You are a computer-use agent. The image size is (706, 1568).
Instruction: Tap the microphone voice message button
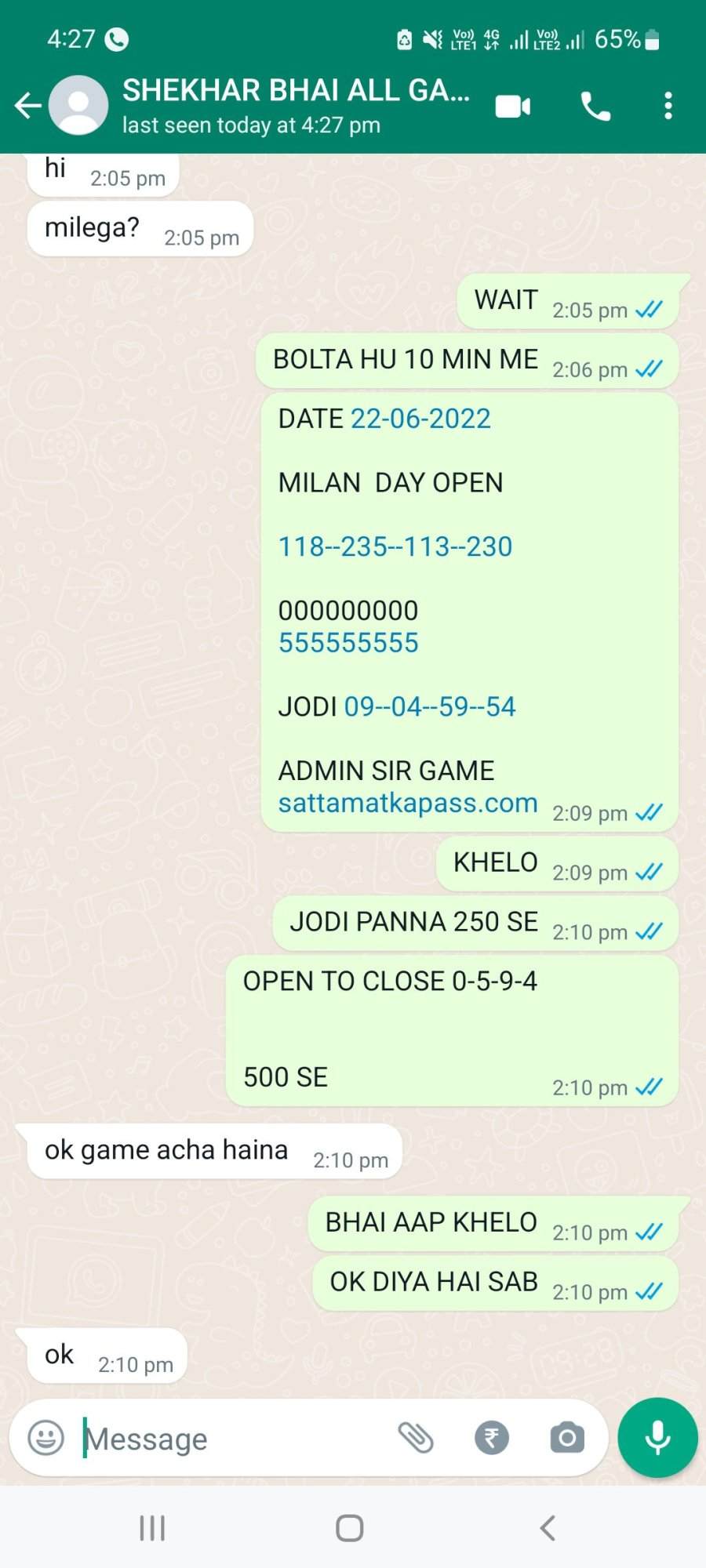(657, 1438)
